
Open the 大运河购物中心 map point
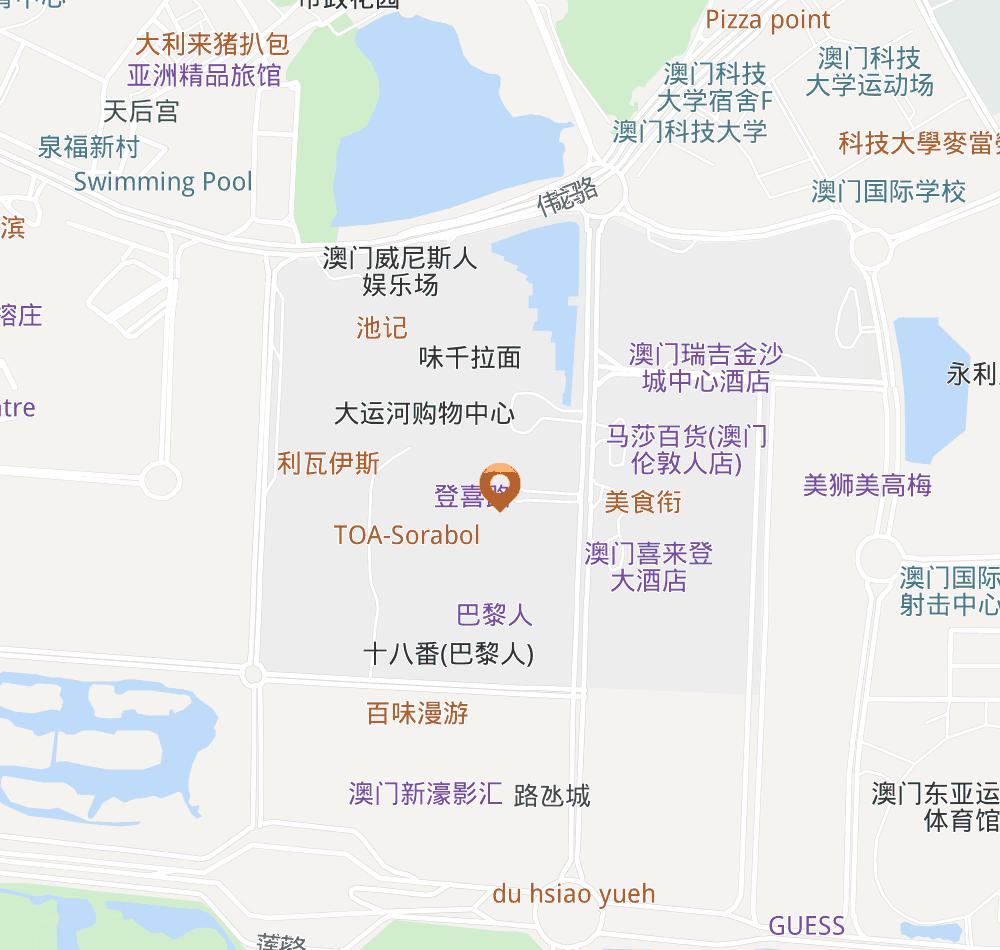point(424,413)
